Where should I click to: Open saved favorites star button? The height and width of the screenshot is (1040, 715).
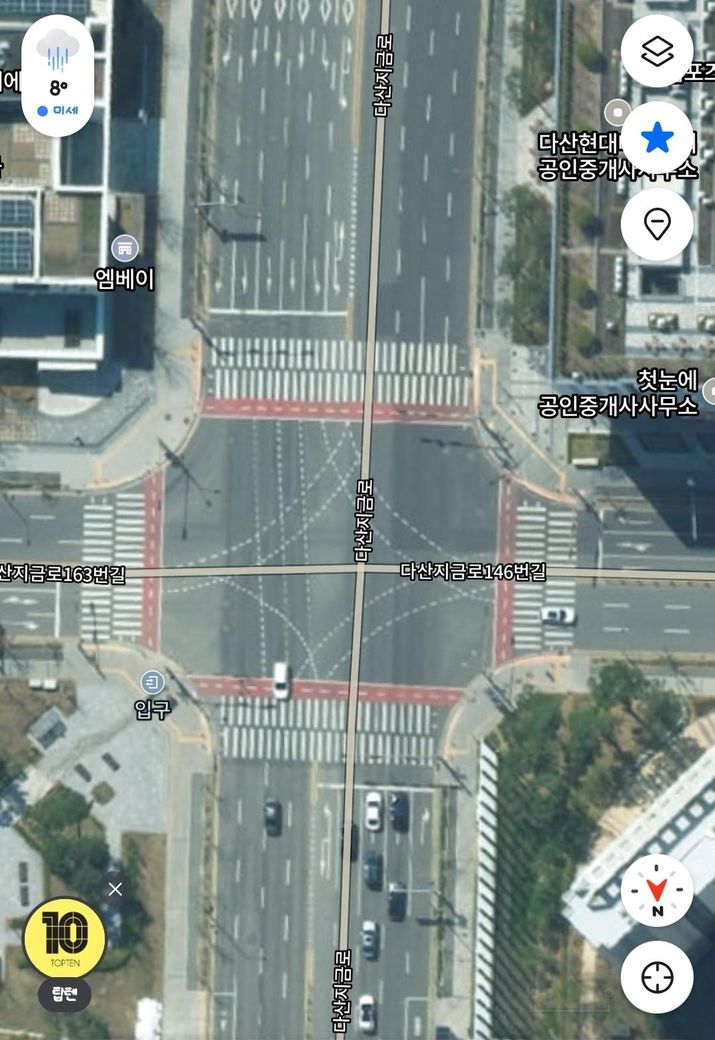pyautogui.click(x=656, y=138)
